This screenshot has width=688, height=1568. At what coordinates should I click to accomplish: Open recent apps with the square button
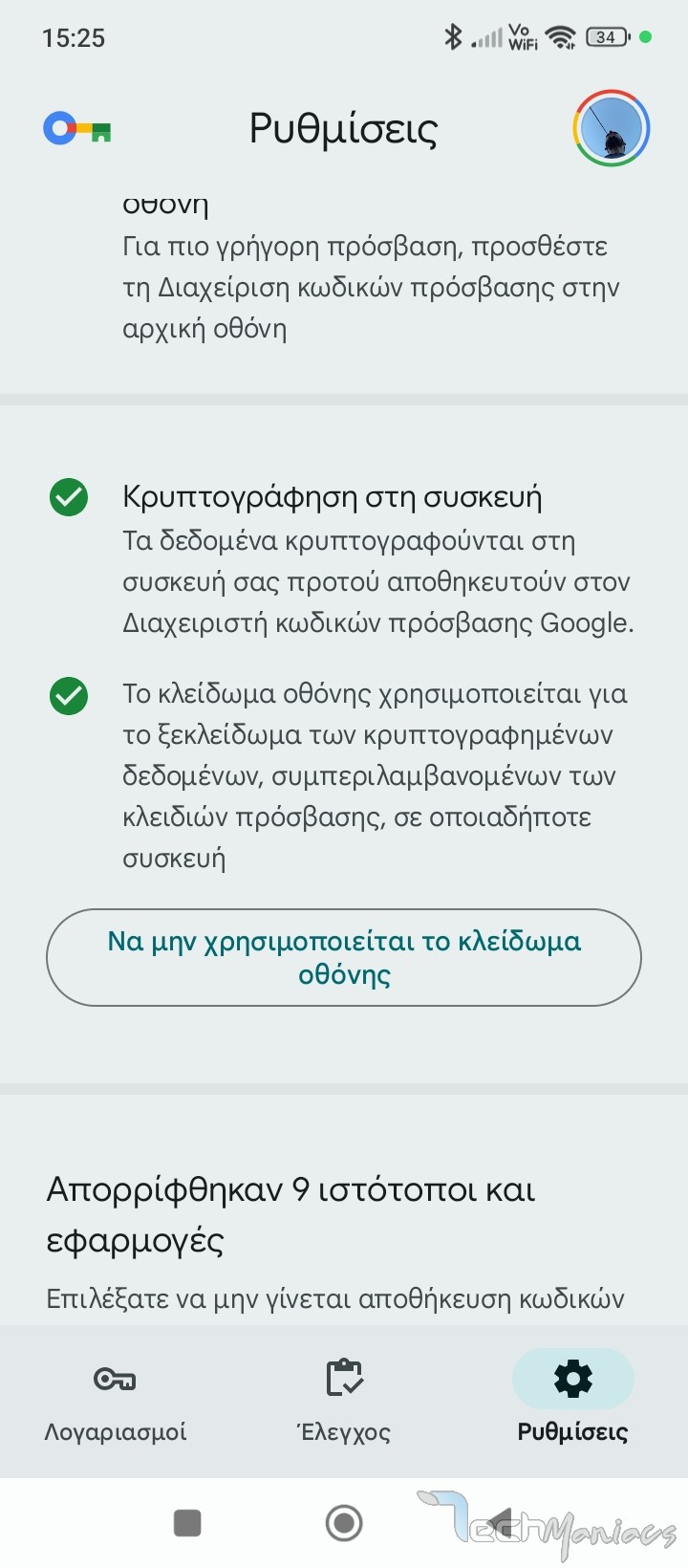tap(187, 1522)
